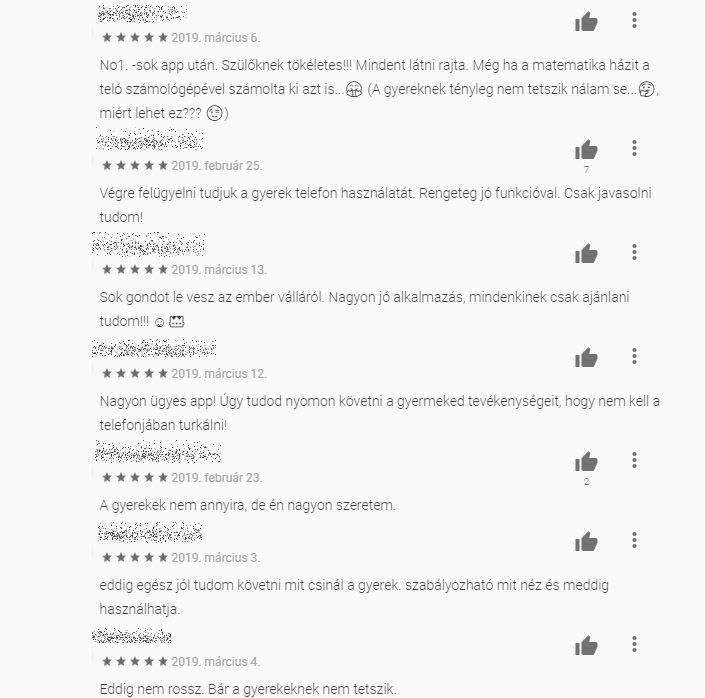Open more options for the március 12. review
This screenshot has width=705, height=698.
coord(634,356)
